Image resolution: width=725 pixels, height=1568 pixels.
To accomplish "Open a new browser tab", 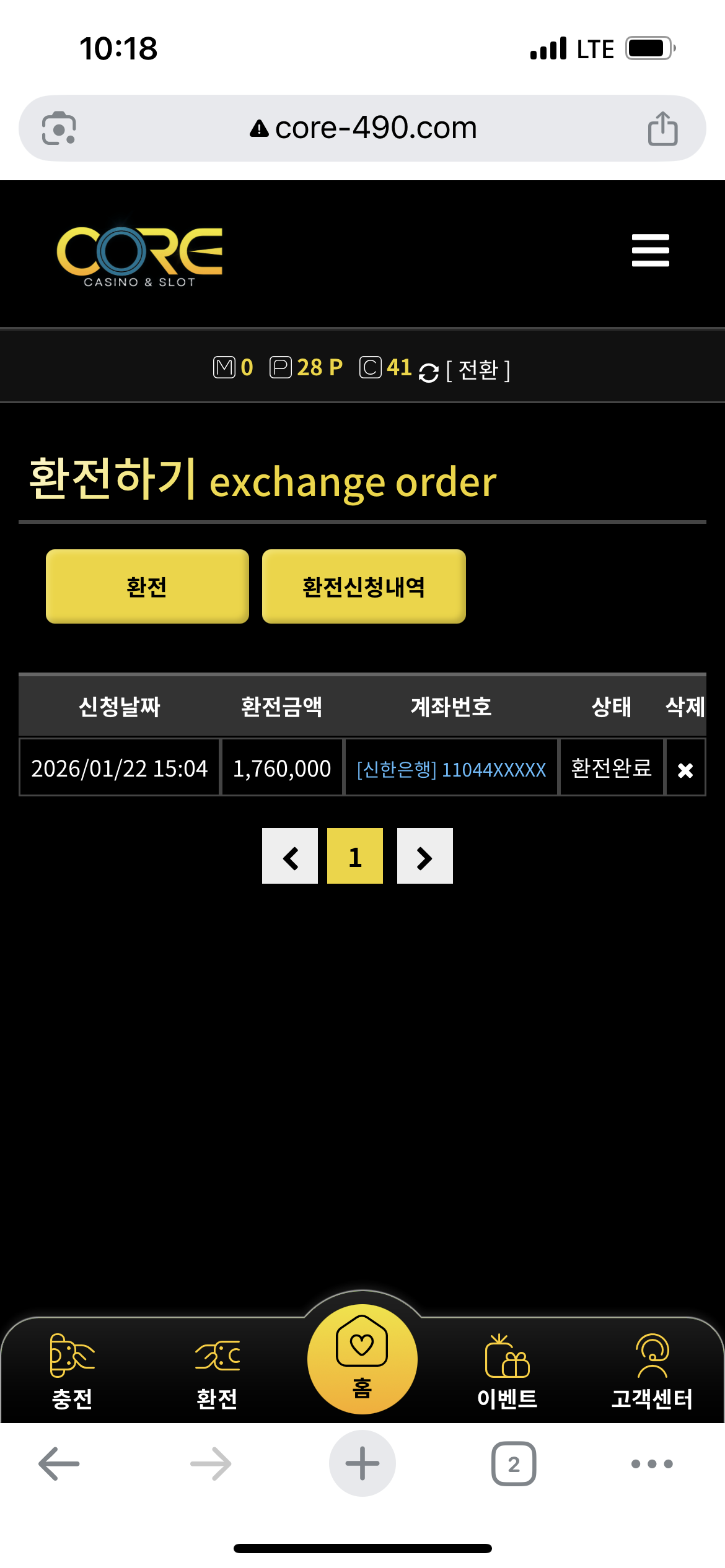I will [x=362, y=1463].
